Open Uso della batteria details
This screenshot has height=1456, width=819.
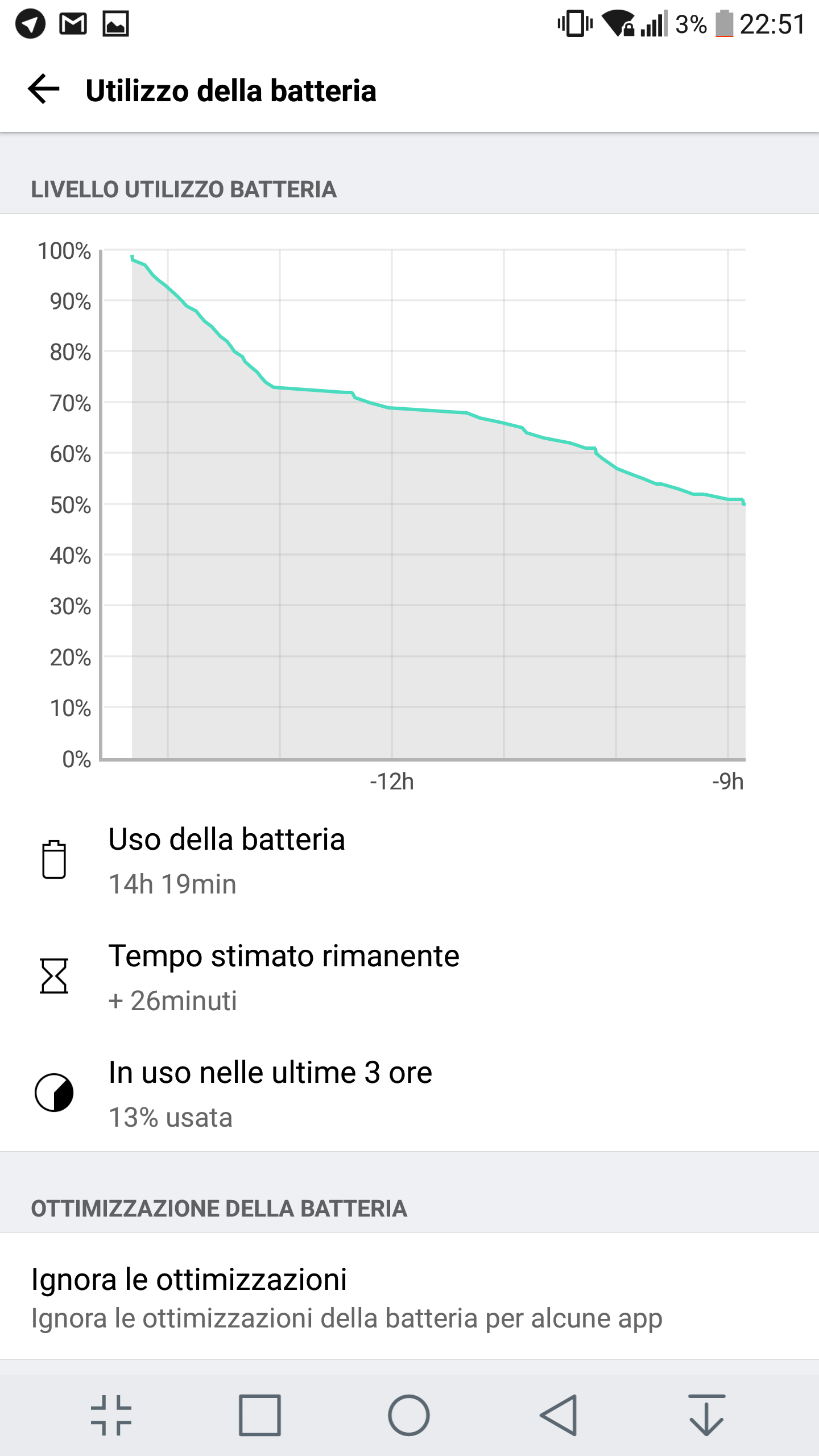tap(409, 861)
